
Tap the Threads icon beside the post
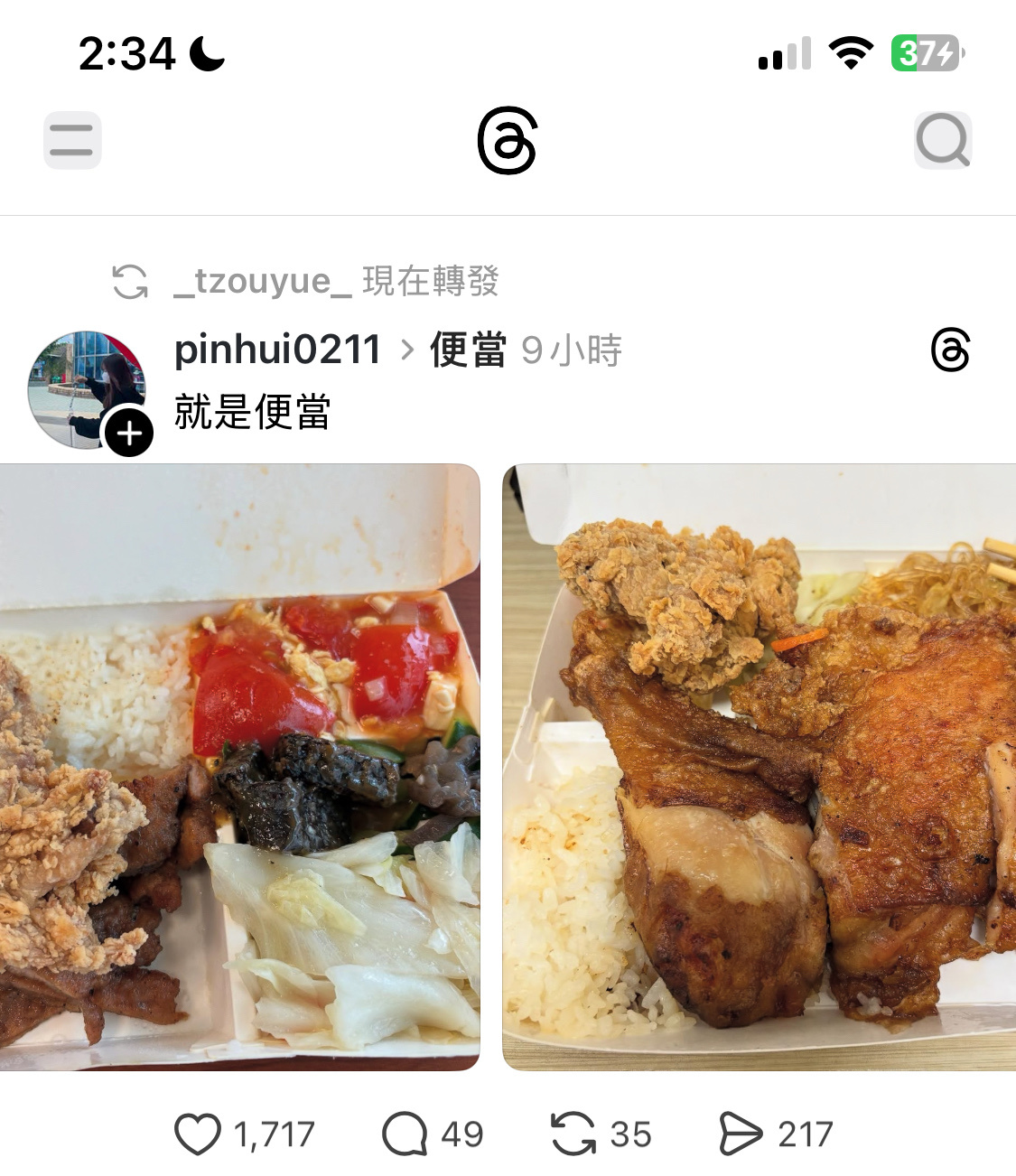(950, 350)
